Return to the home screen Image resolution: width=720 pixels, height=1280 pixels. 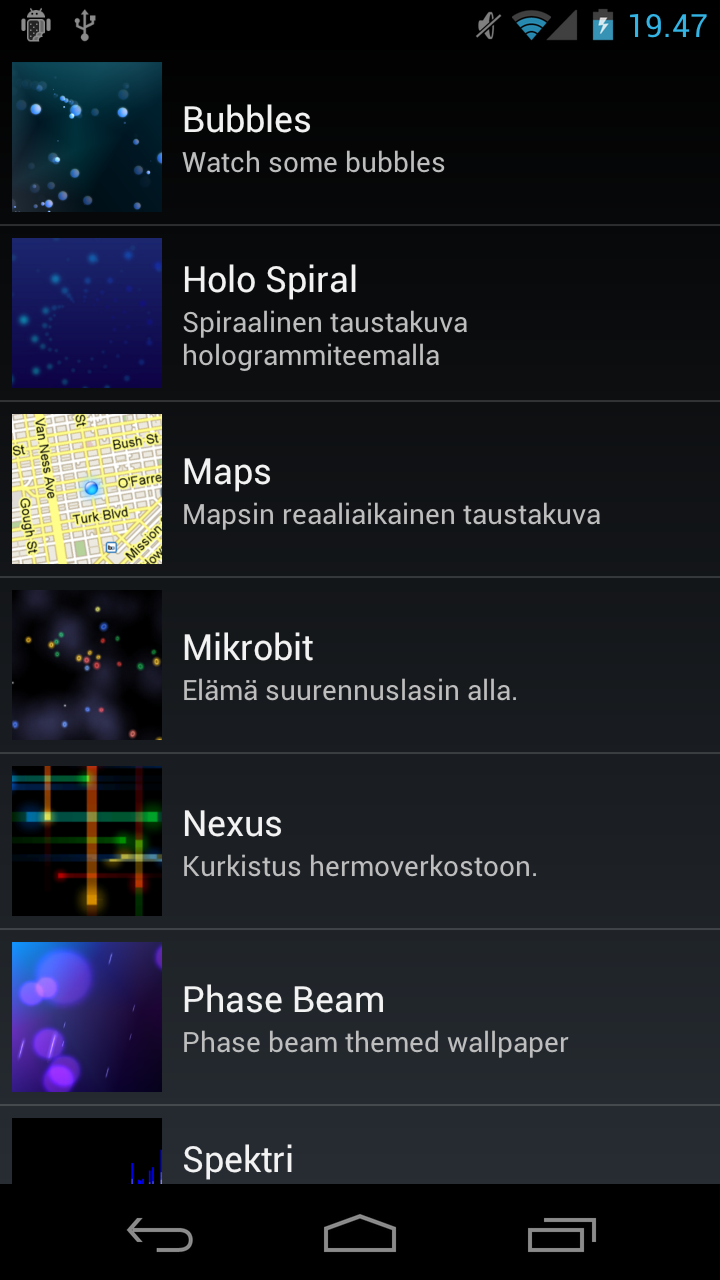[x=360, y=1234]
